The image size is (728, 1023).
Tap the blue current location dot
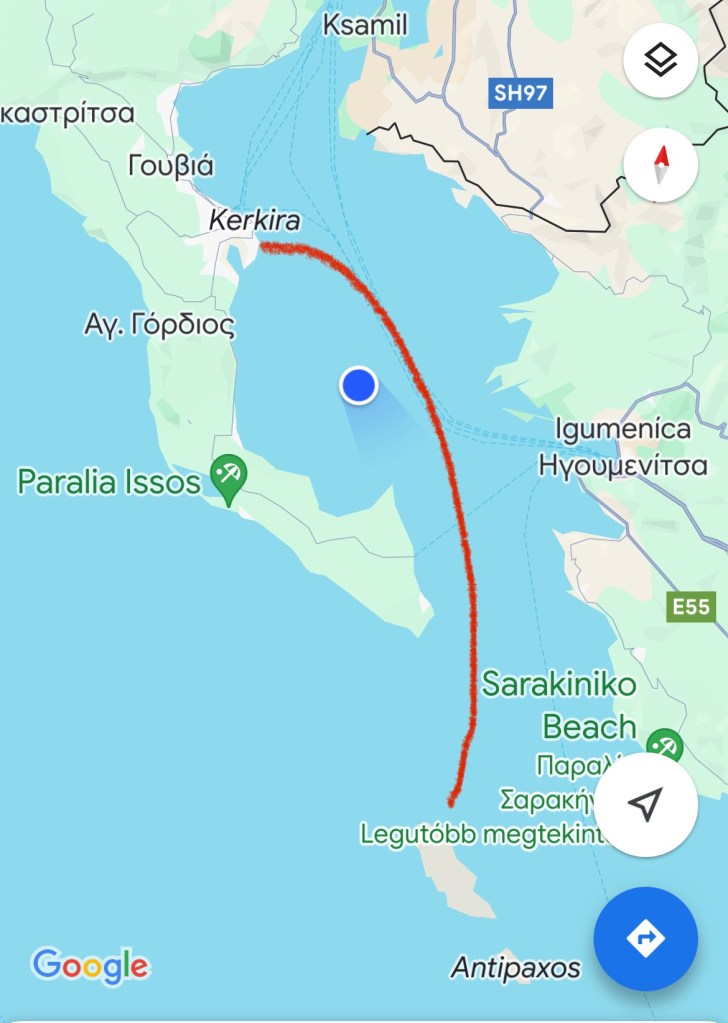tap(358, 385)
